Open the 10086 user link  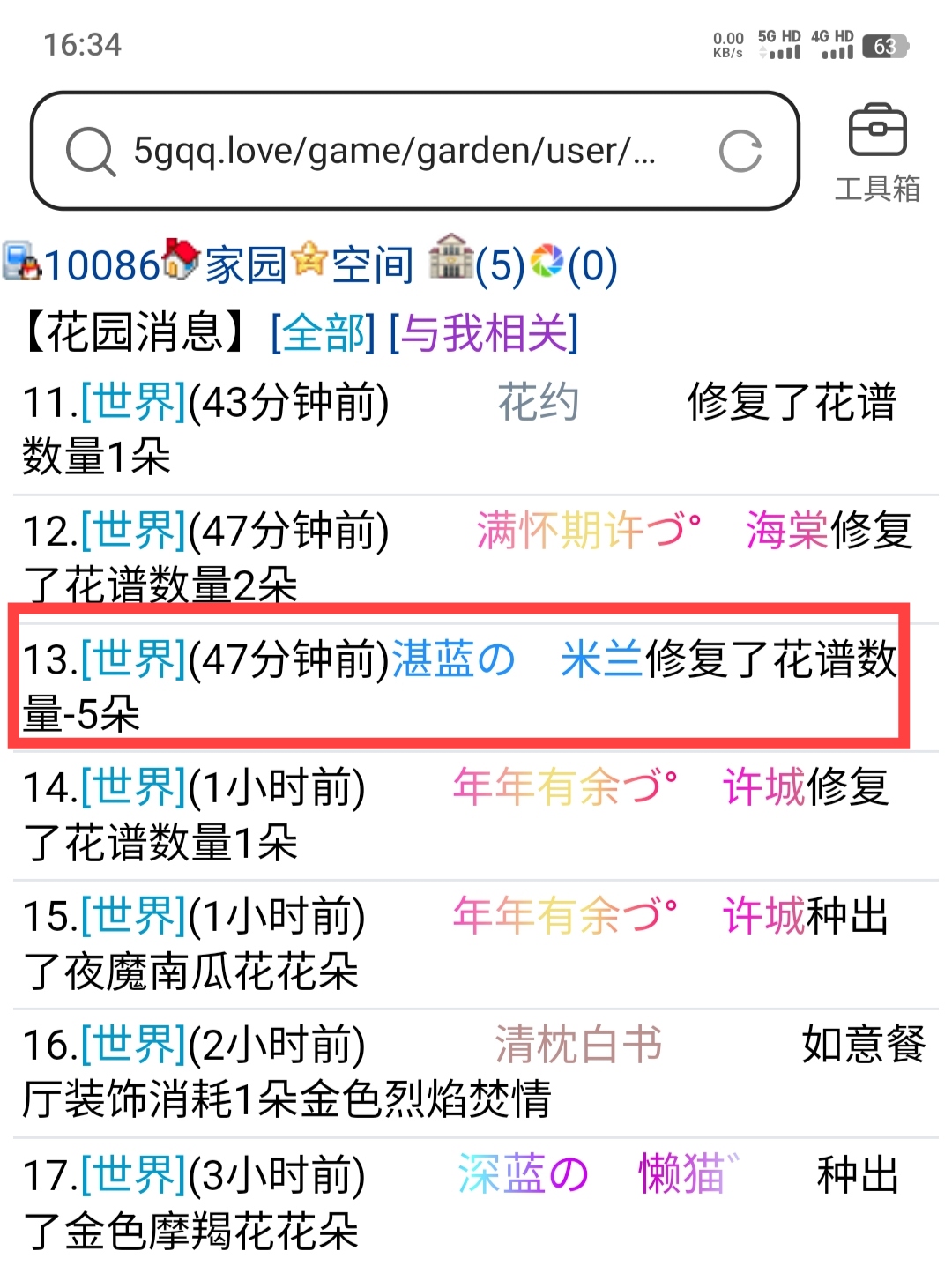point(100,264)
